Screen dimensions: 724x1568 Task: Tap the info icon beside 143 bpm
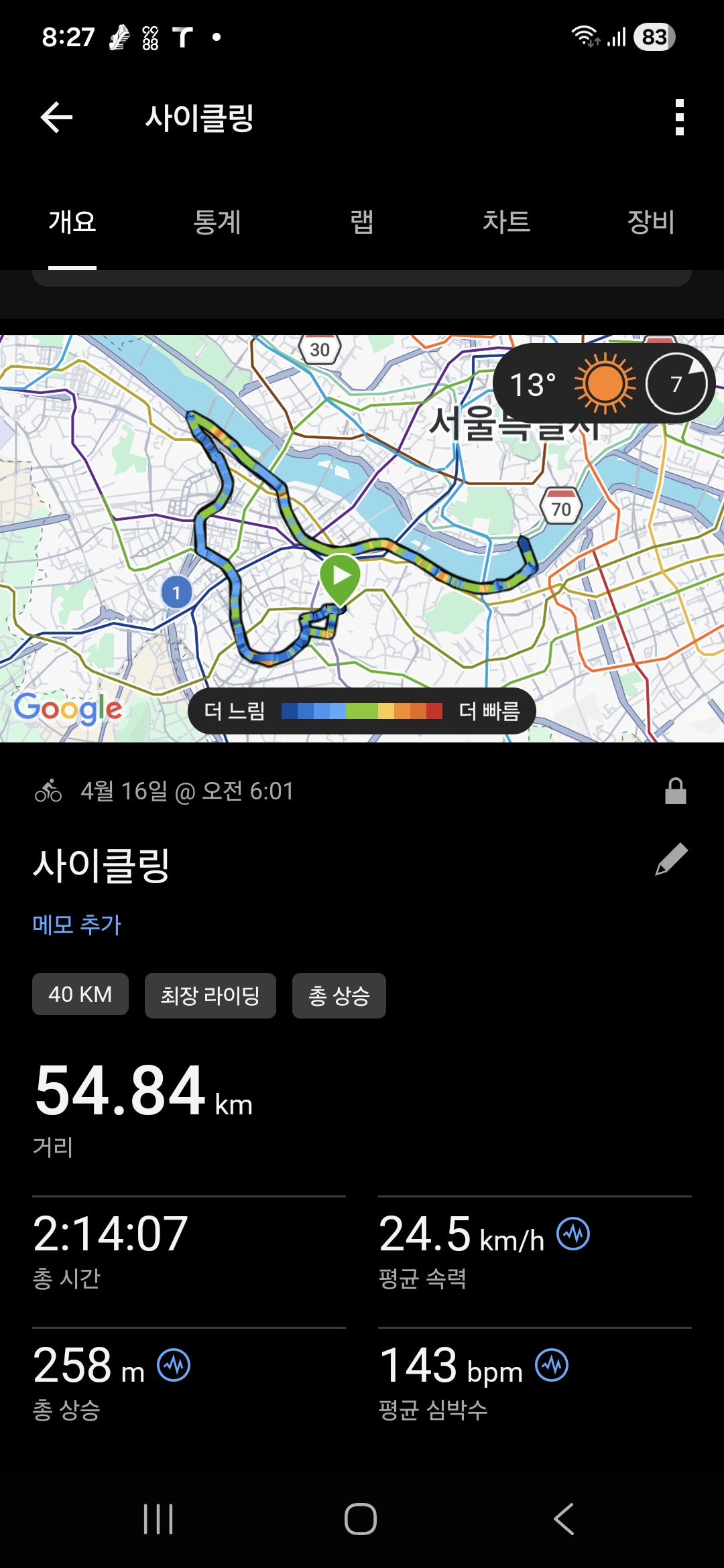[552, 1365]
